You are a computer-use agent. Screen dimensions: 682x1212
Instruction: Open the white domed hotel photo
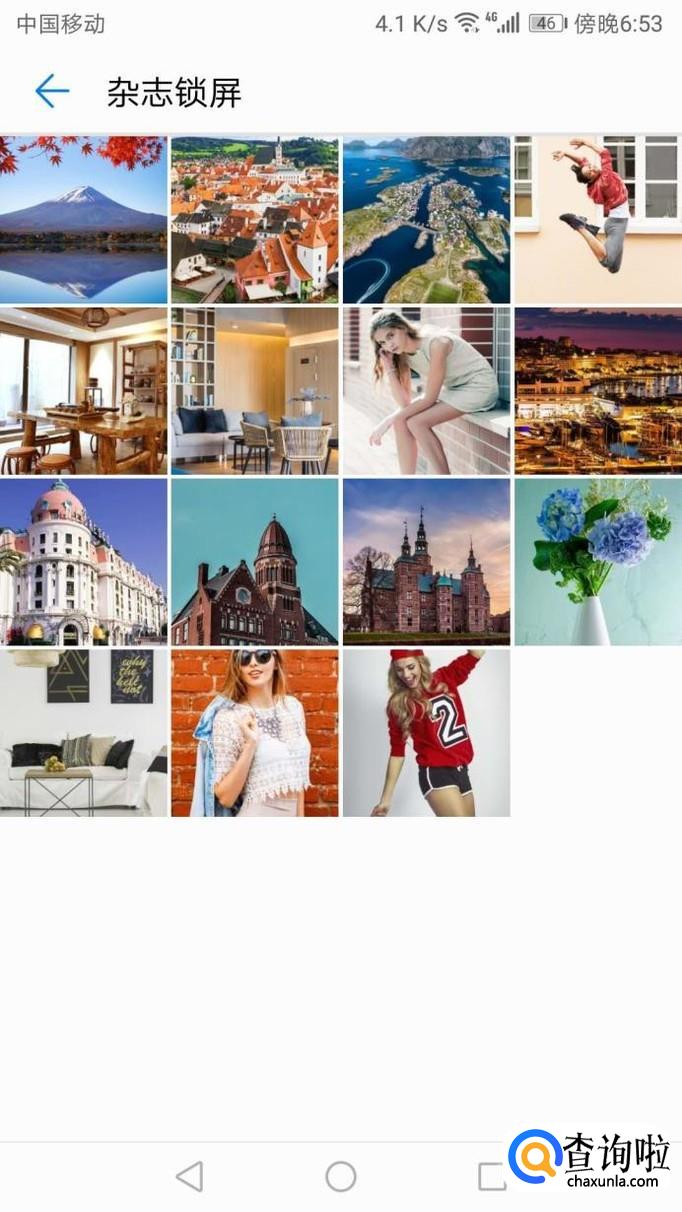(84, 562)
